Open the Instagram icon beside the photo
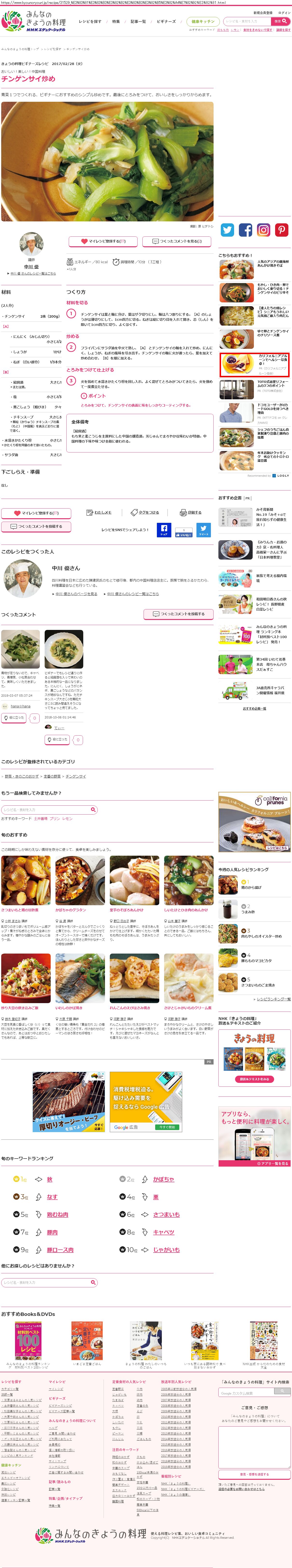The image size is (292, 1568). click(x=264, y=229)
